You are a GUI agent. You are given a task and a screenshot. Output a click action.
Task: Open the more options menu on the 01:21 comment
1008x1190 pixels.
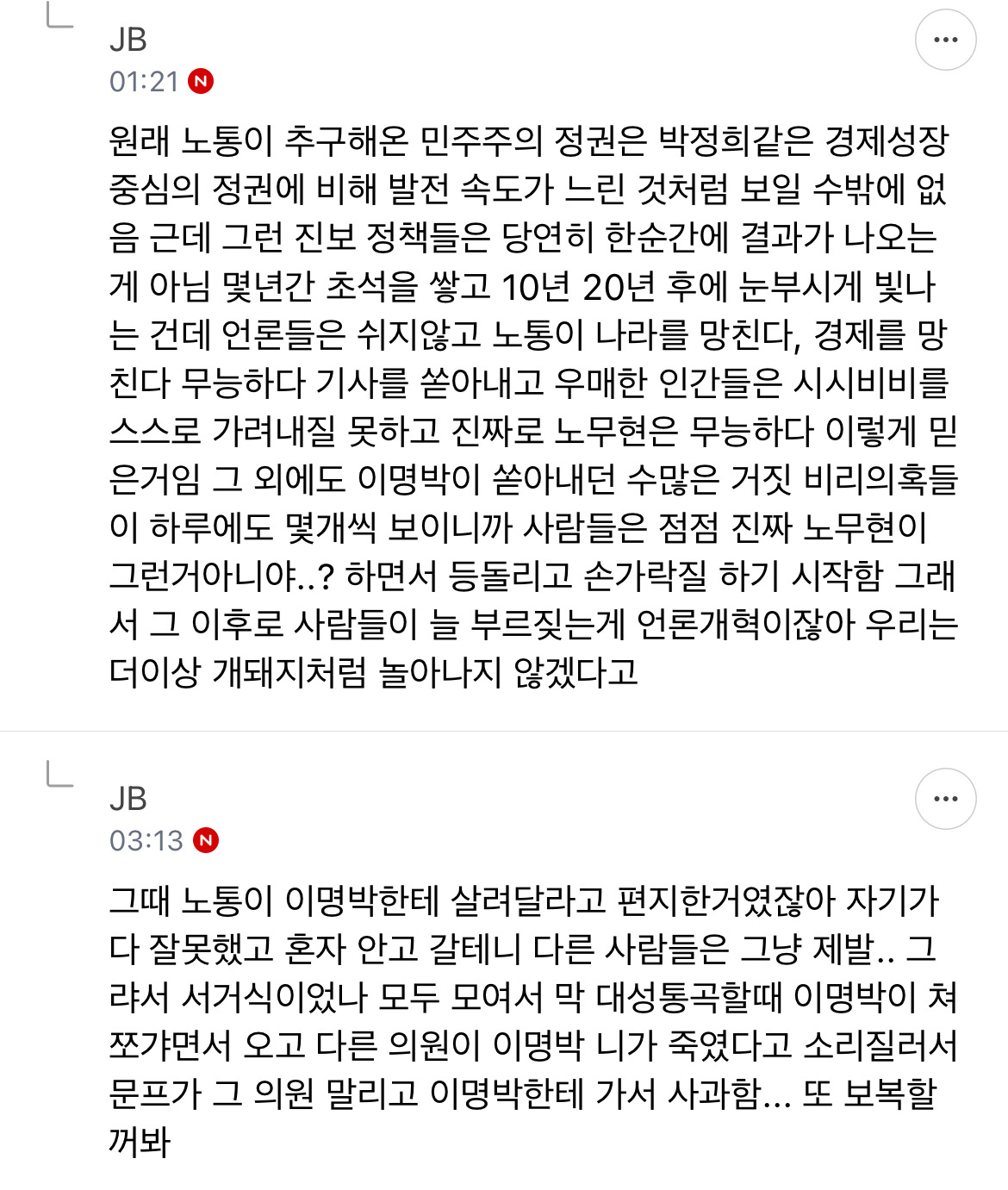[945, 40]
